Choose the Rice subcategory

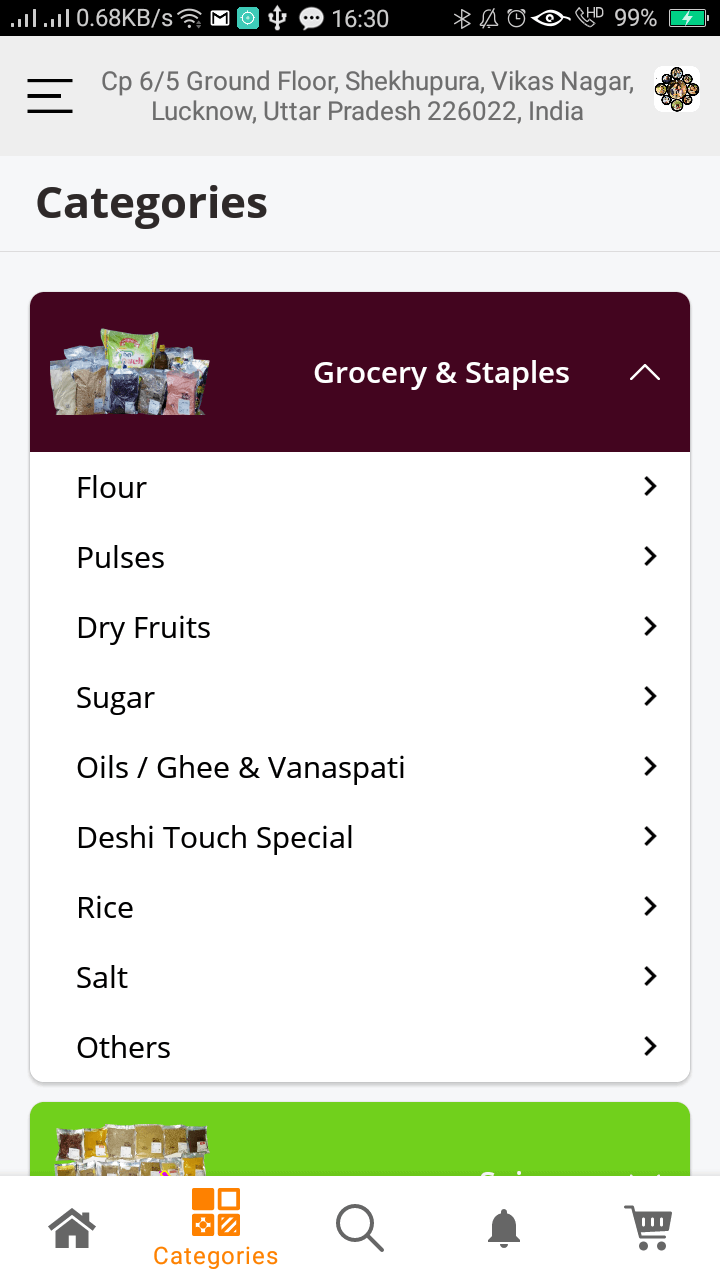tap(360, 907)
